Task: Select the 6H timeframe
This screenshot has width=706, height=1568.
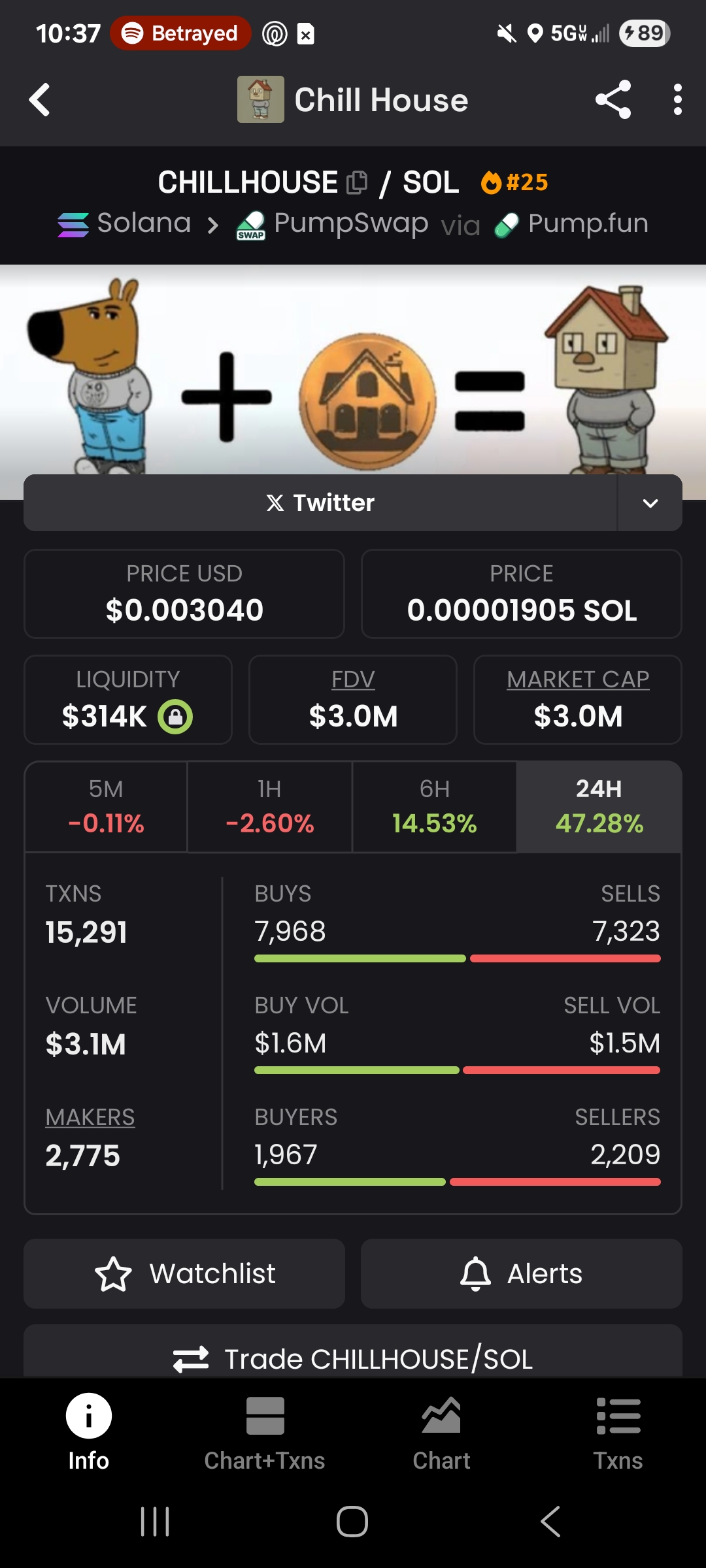Action: (x=435, y=807)
